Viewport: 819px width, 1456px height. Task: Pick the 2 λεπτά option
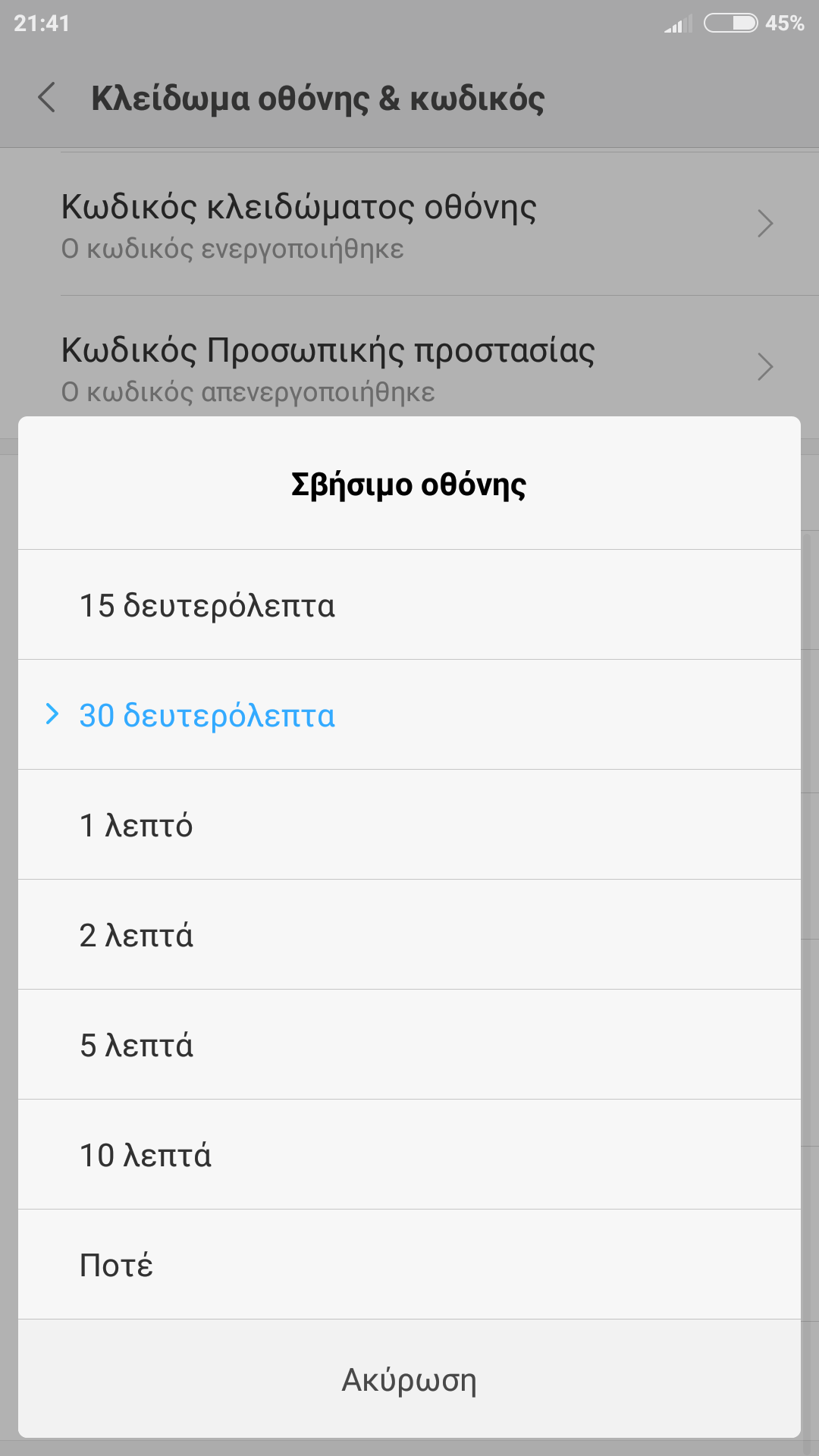click(409, 935)
